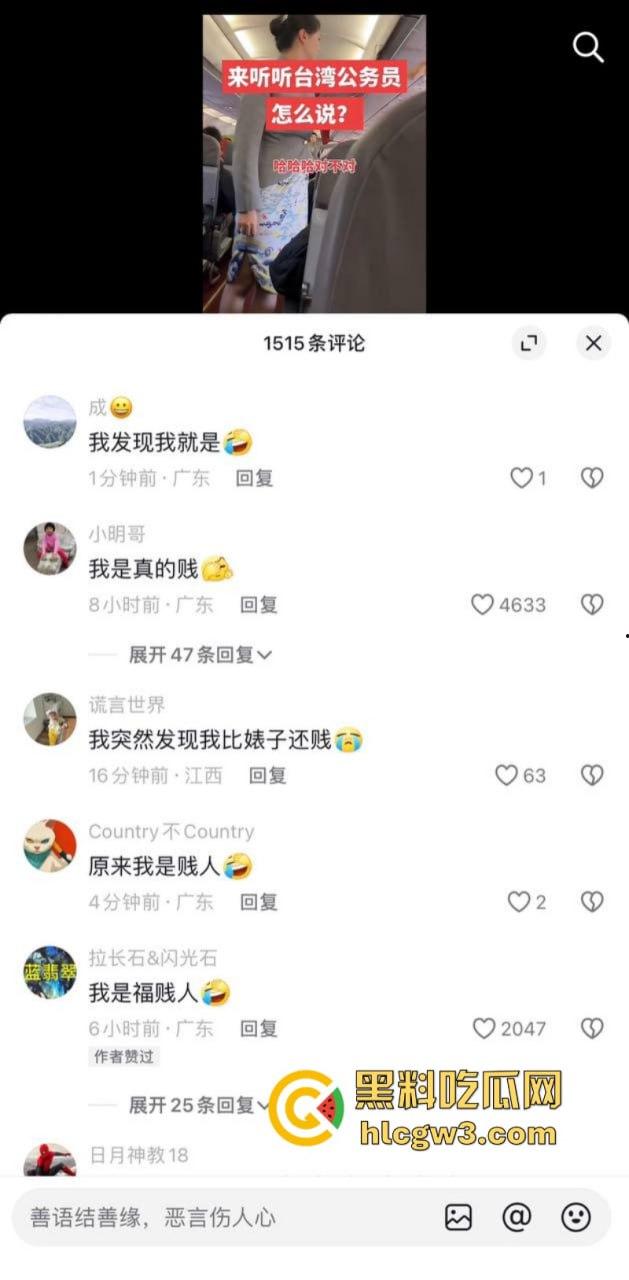The height and width of the screenshot is (1280, 629).
Task: Like 小明哥's comment
Action: pos(483,605)
